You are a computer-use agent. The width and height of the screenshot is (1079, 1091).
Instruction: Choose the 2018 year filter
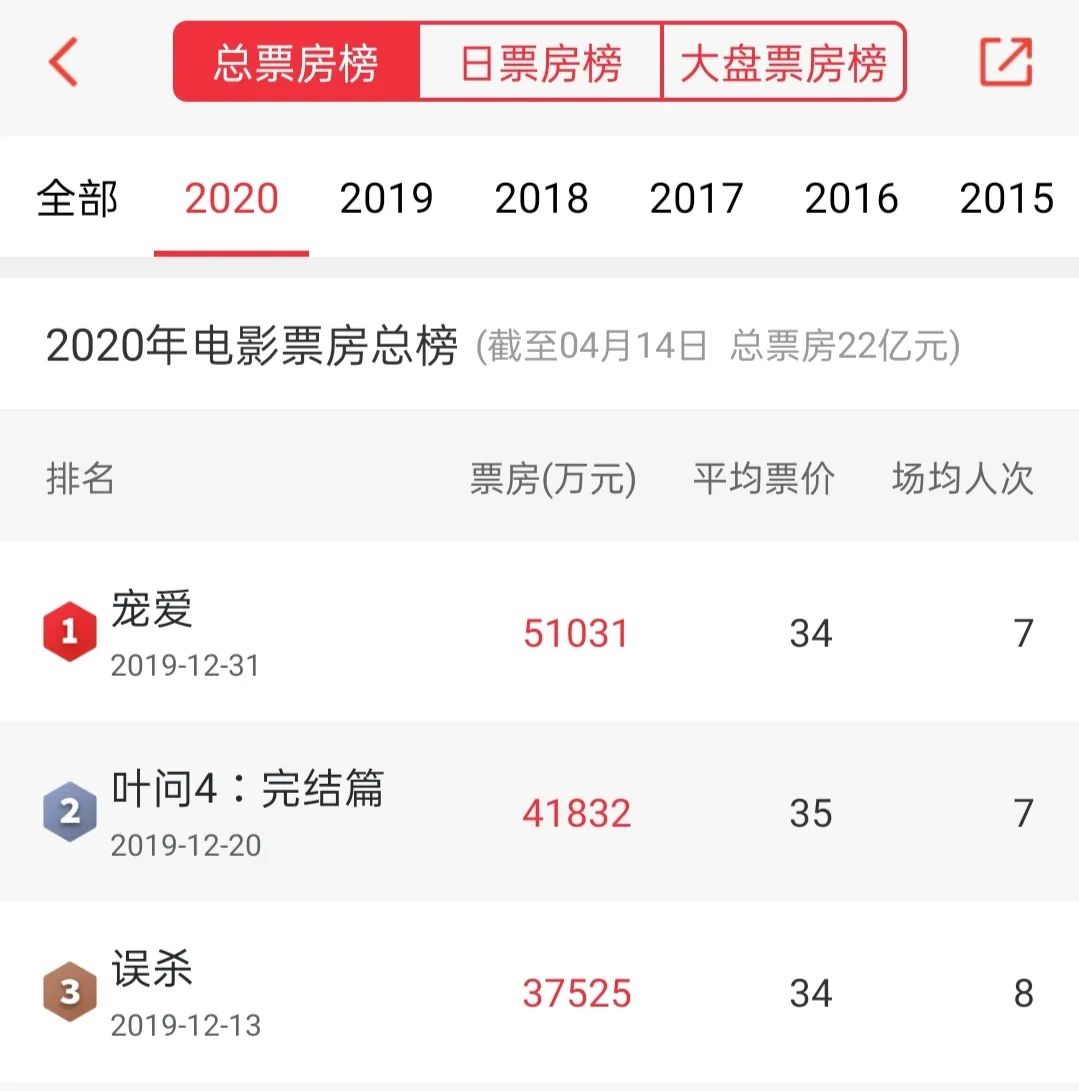(x=541, y=198)
